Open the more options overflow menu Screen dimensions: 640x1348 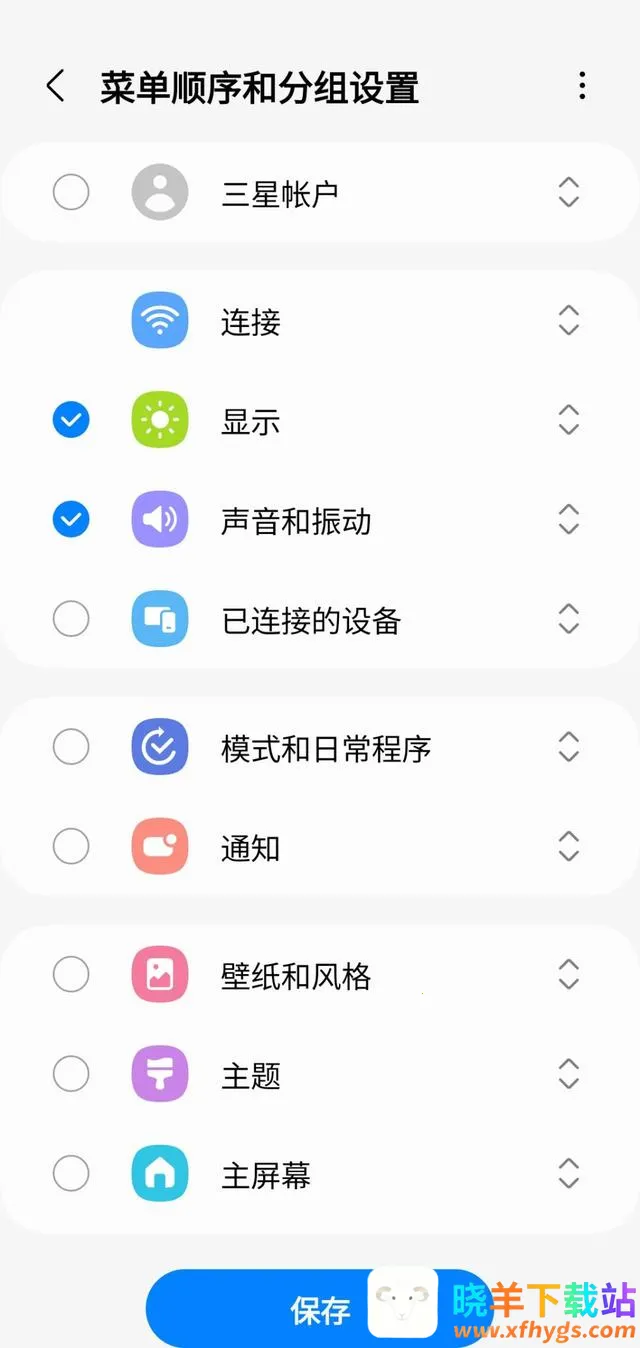(582, 87)
